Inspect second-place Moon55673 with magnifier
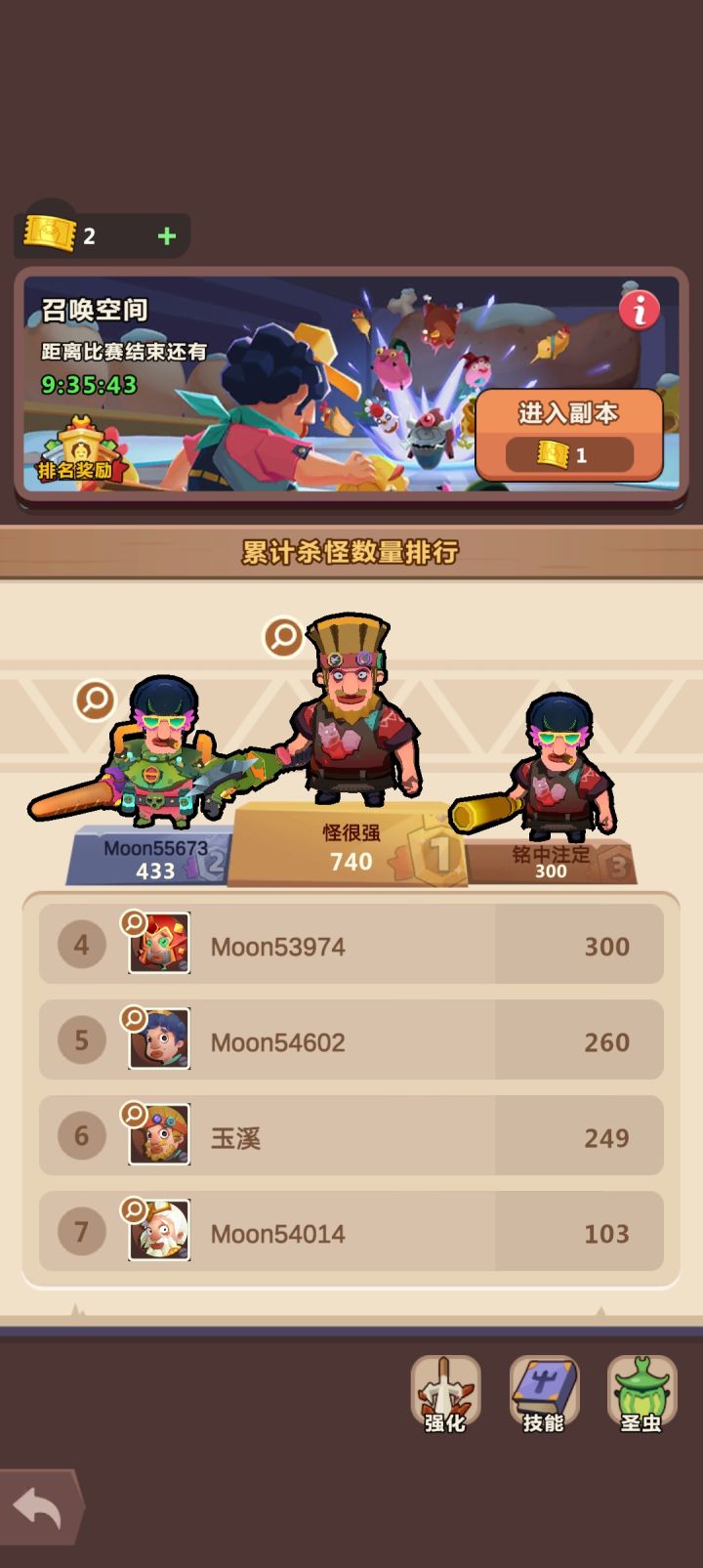Image resolution: width=703 pixels, height=1568 pixels. pyautogui.click(x=93, y=700)
